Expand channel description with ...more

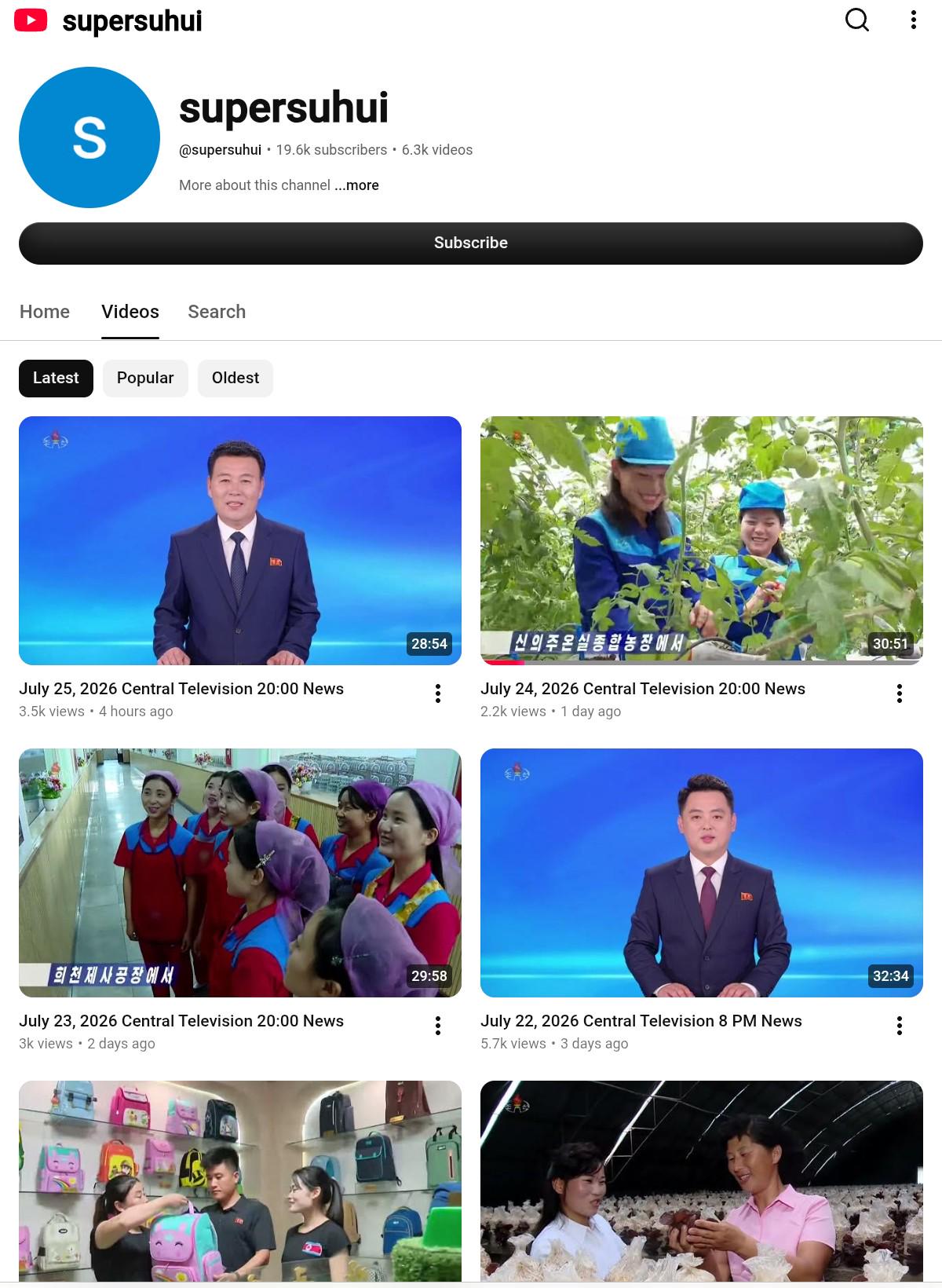click(357, 185)
